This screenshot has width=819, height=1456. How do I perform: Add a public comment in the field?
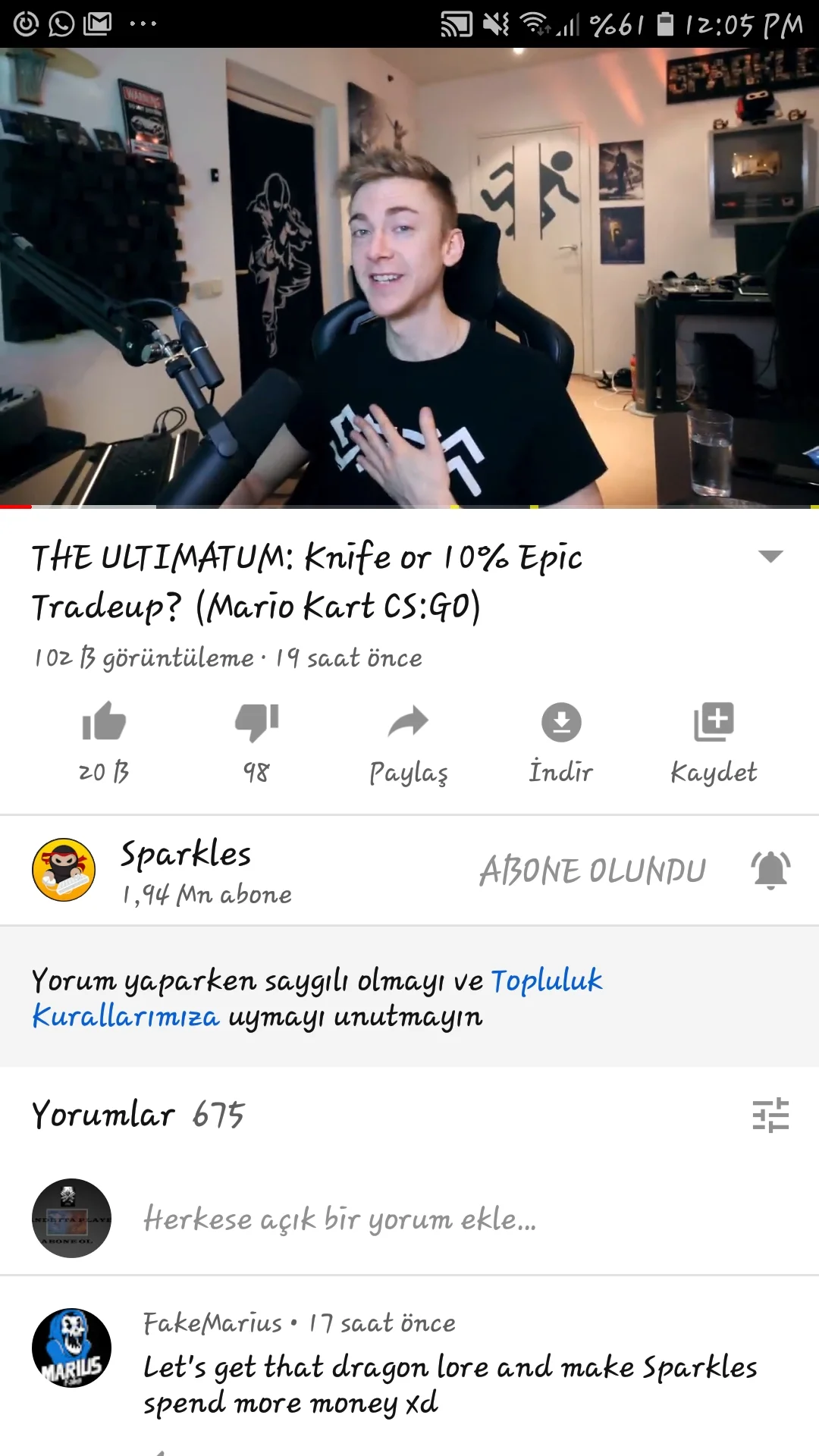coord(340,1219)
